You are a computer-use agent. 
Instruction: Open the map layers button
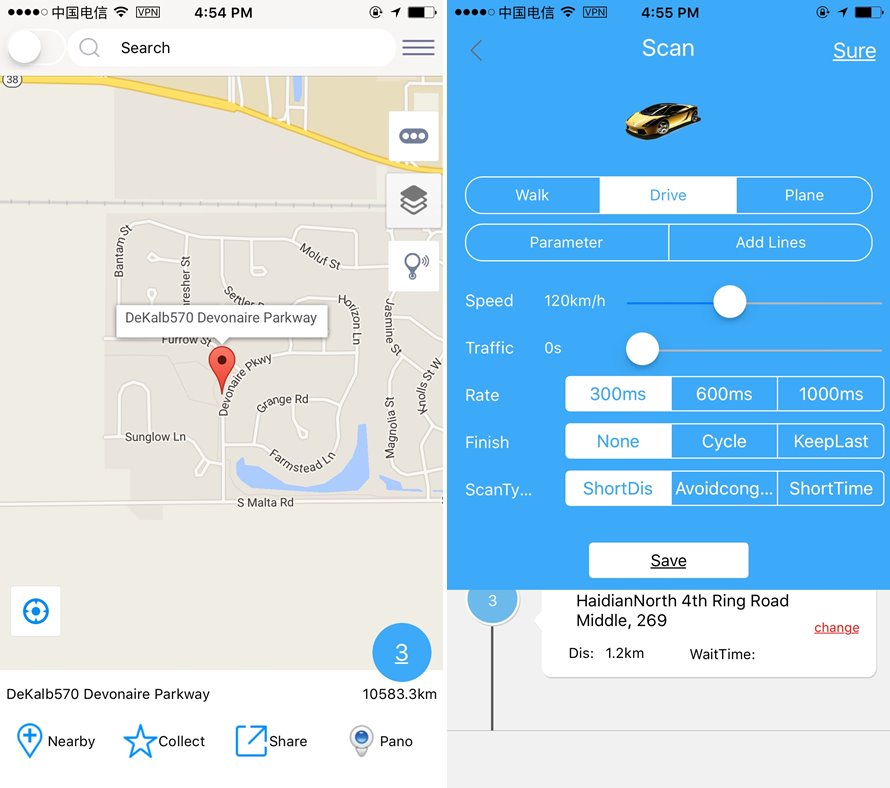tap(413, 200)
